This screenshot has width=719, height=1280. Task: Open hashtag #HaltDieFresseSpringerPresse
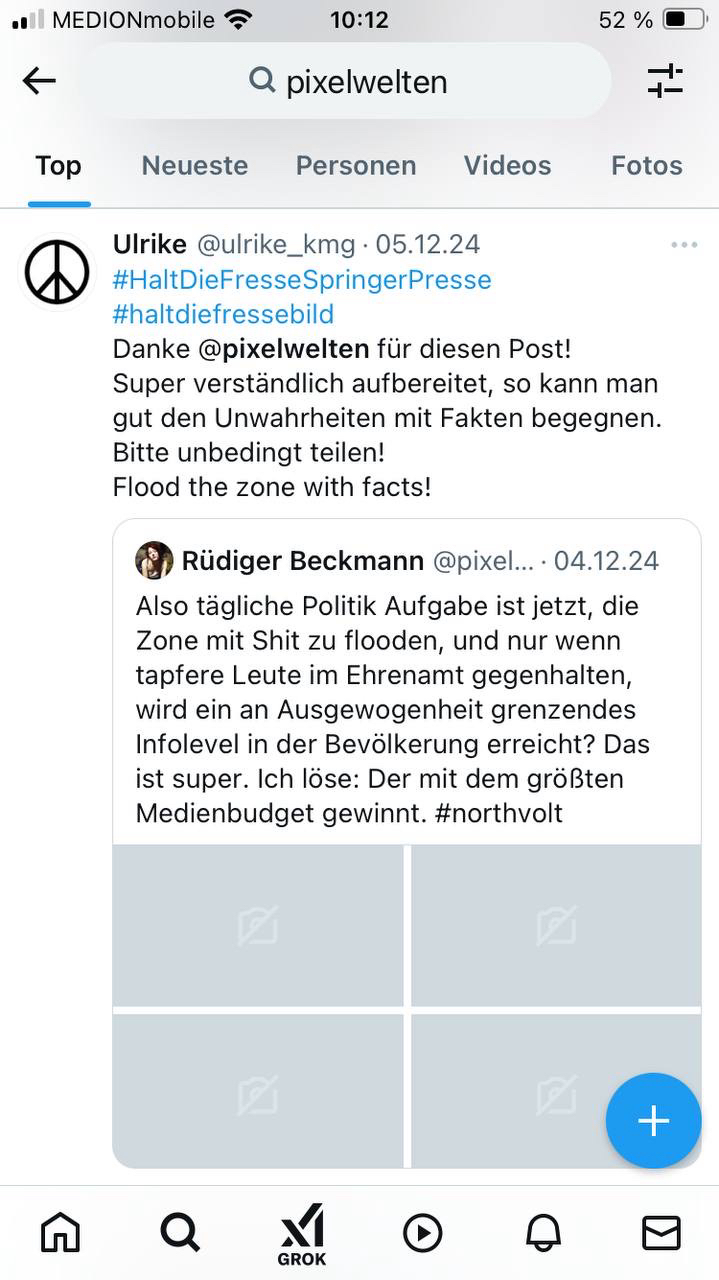(x=302, y=279)
